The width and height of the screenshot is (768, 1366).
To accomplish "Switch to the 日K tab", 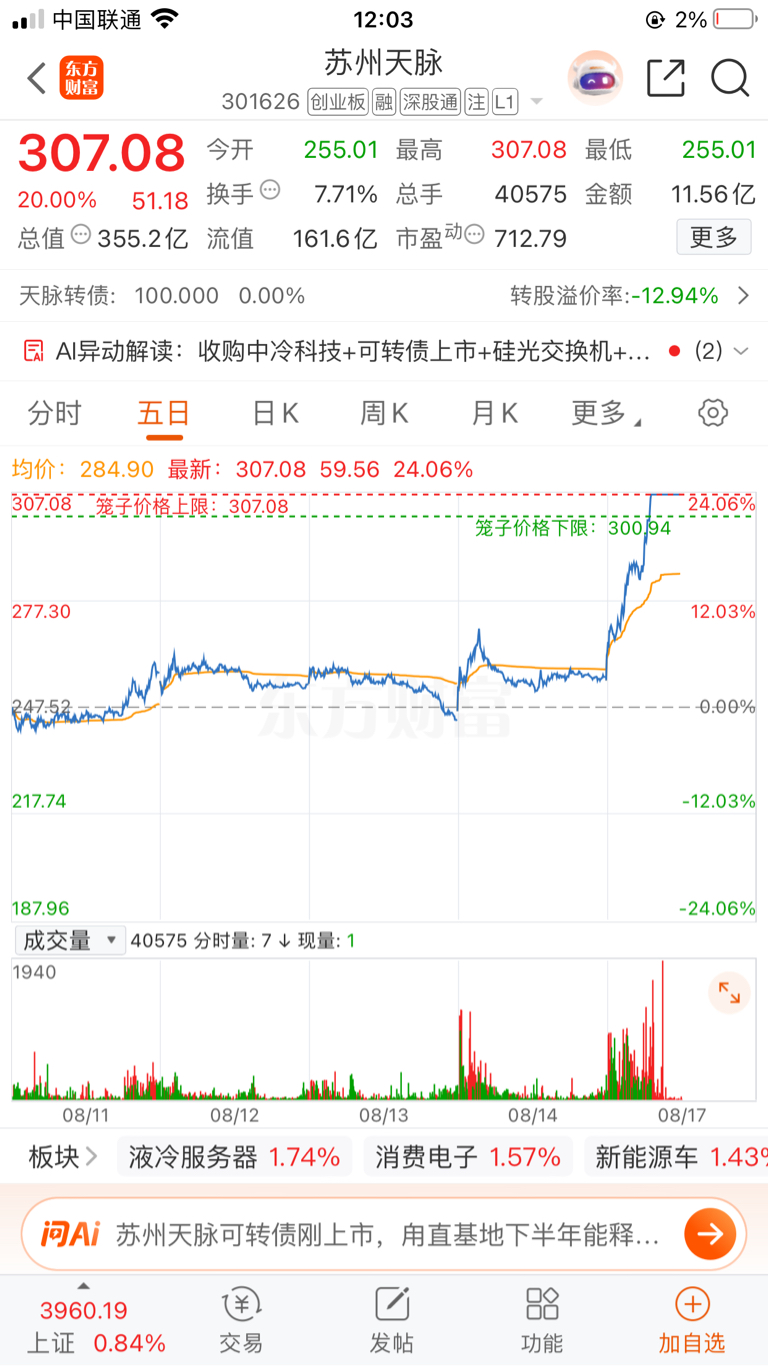I will 275,413.
